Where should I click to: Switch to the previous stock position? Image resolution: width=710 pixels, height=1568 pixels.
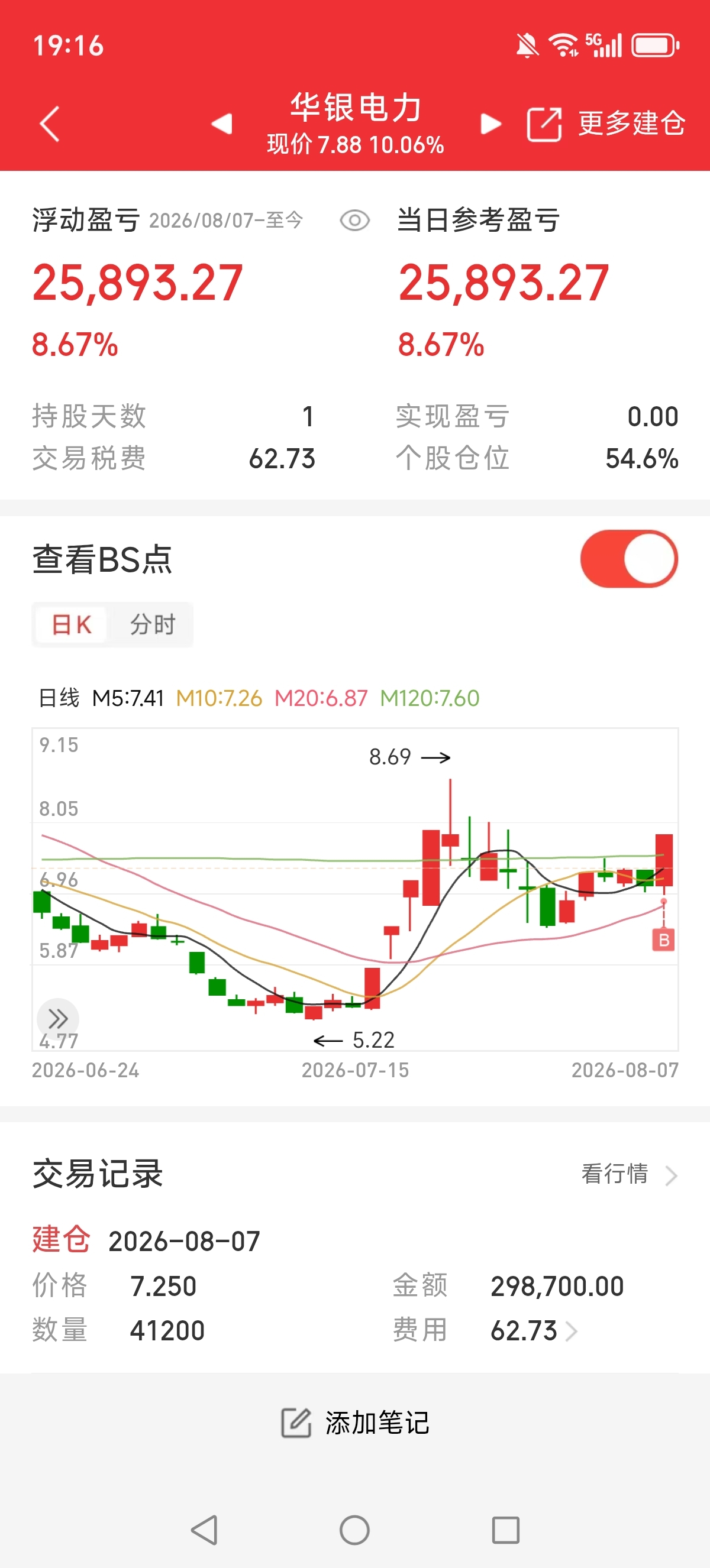click(x=221, y=124)
